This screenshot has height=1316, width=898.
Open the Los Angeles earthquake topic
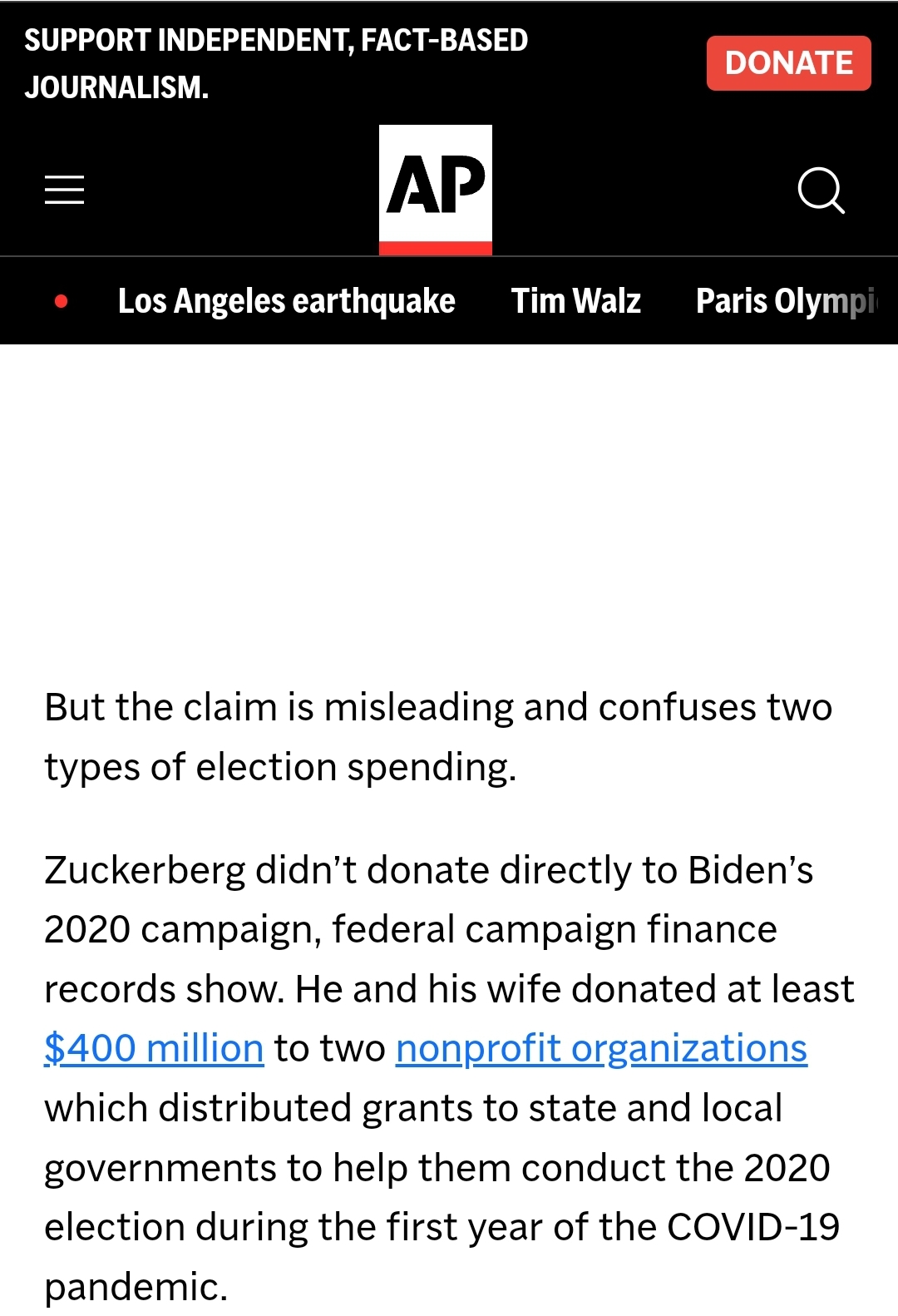[286, 301]
